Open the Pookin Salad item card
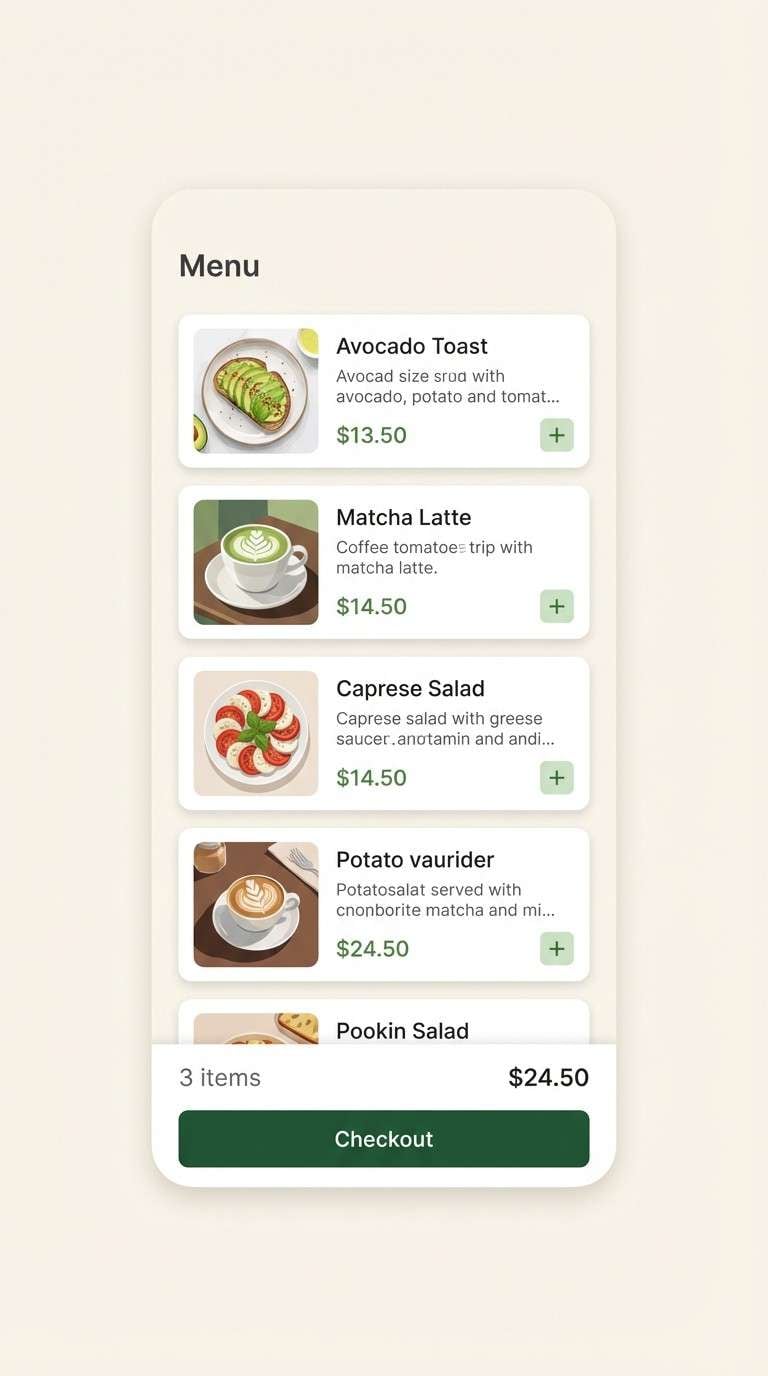Image resolution: width=768 pixels, height=1376 pixels. pos(383,1022)
